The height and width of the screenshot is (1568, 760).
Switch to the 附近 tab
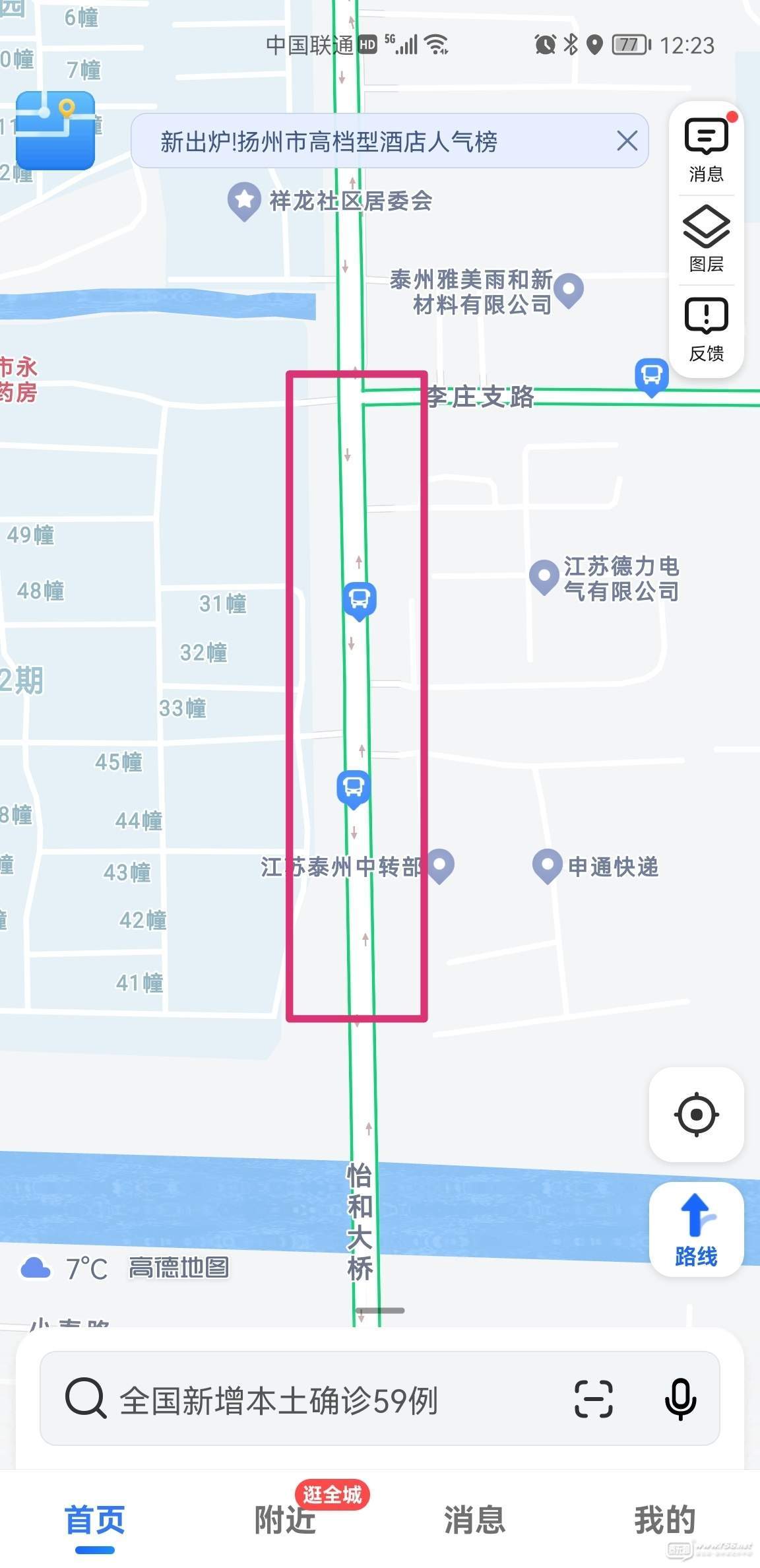coord(285,1521)
